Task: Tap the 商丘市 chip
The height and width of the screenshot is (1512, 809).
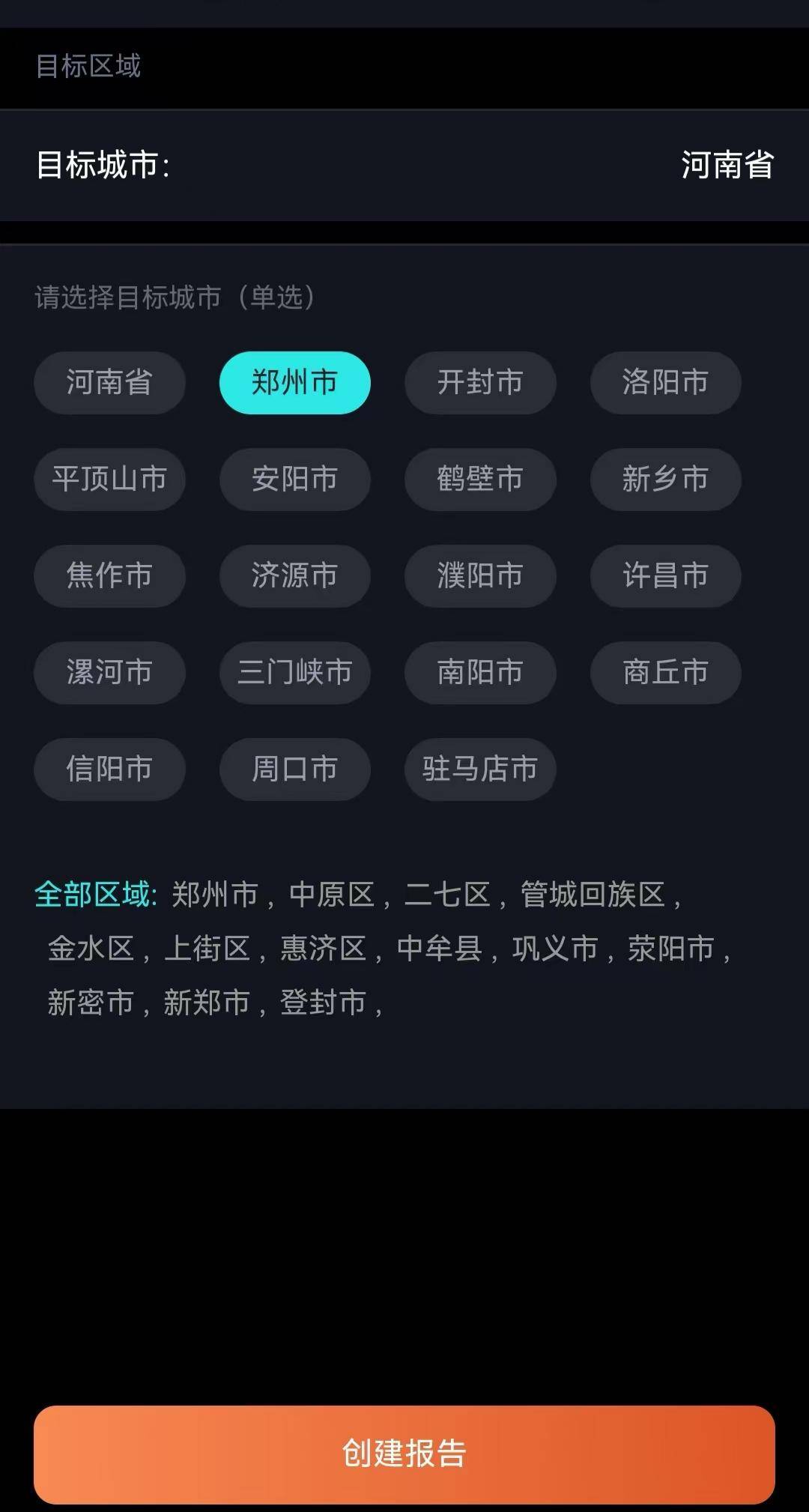Action: coord(665,672)
